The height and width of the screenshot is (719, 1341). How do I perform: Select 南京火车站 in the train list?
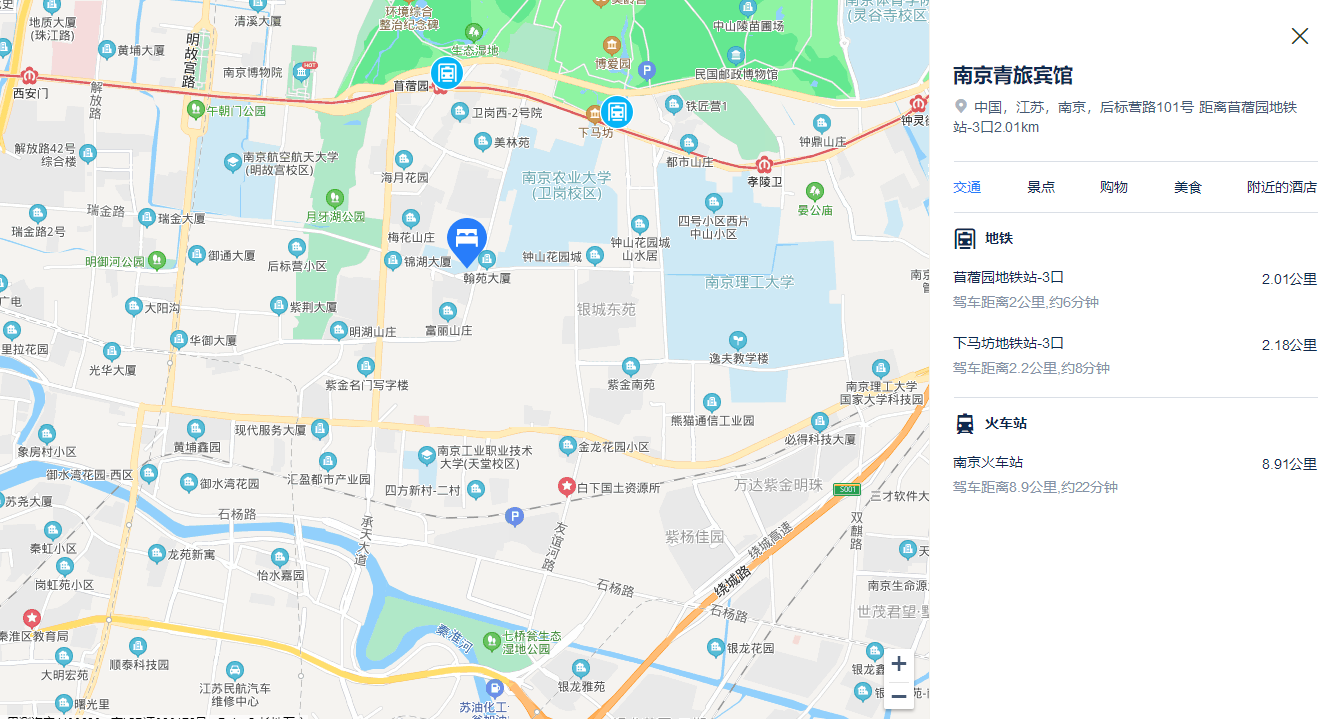tap(989, 463)
